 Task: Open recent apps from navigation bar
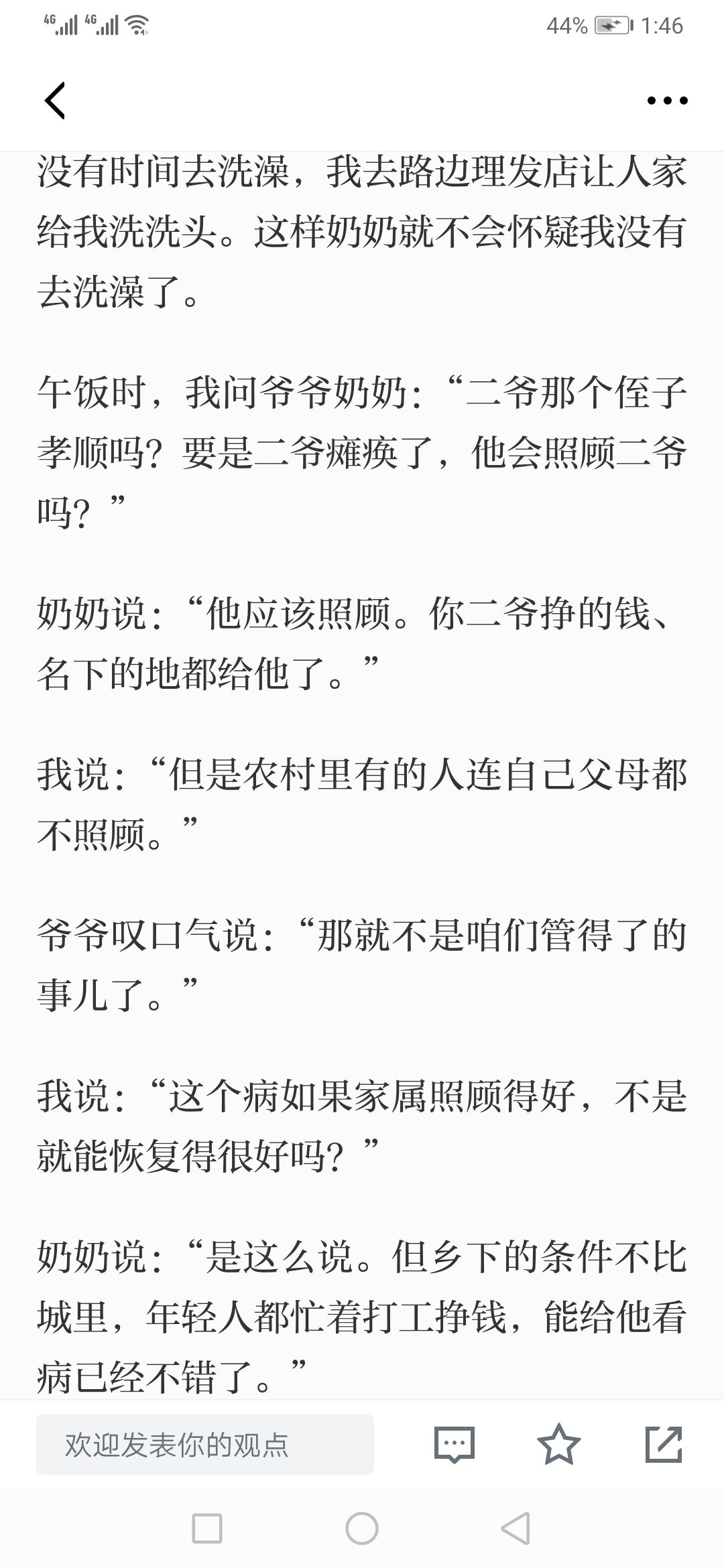pyautogui.click(x=207, y=1530)
